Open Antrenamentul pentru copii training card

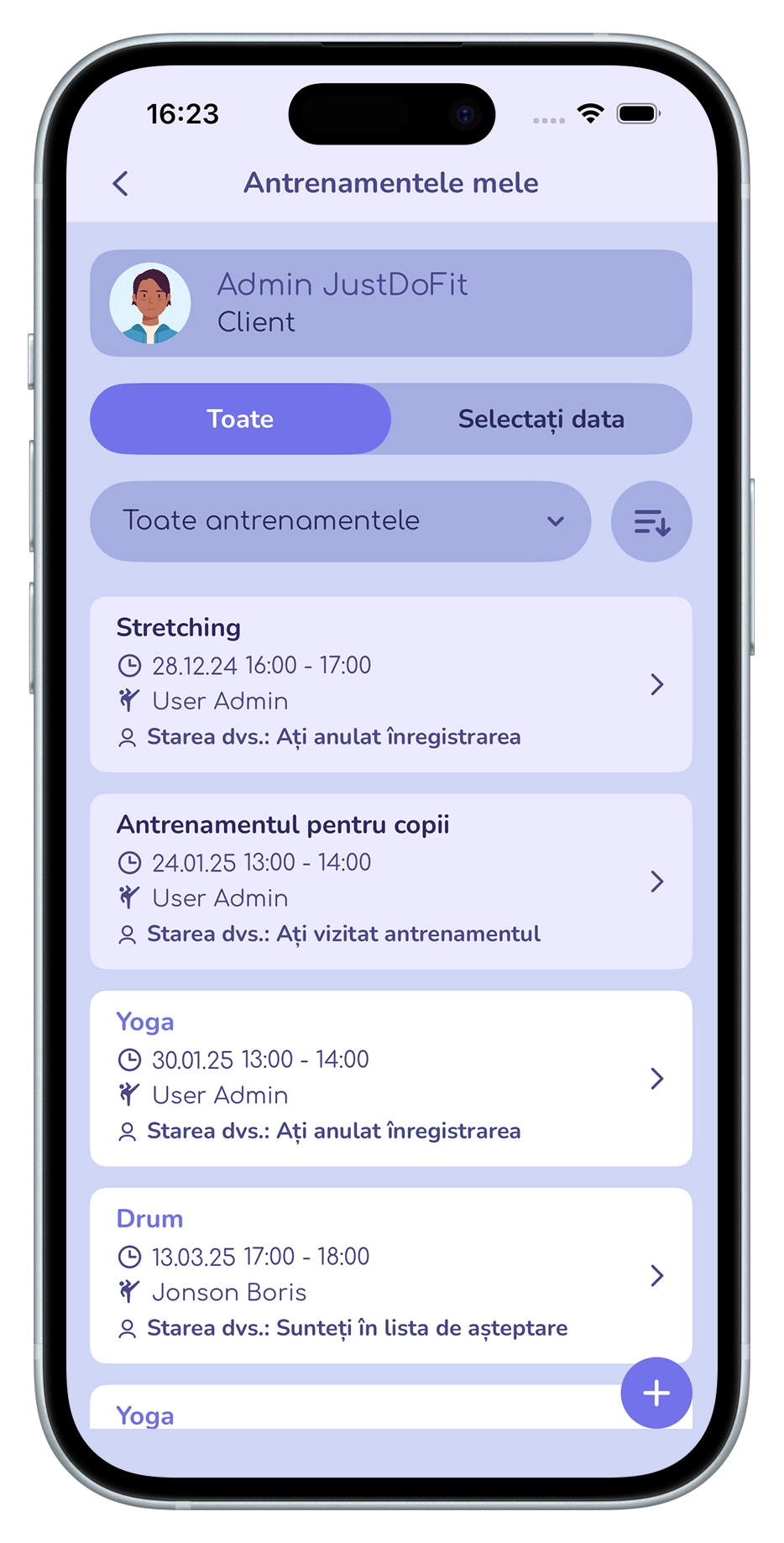pos(391,881)
